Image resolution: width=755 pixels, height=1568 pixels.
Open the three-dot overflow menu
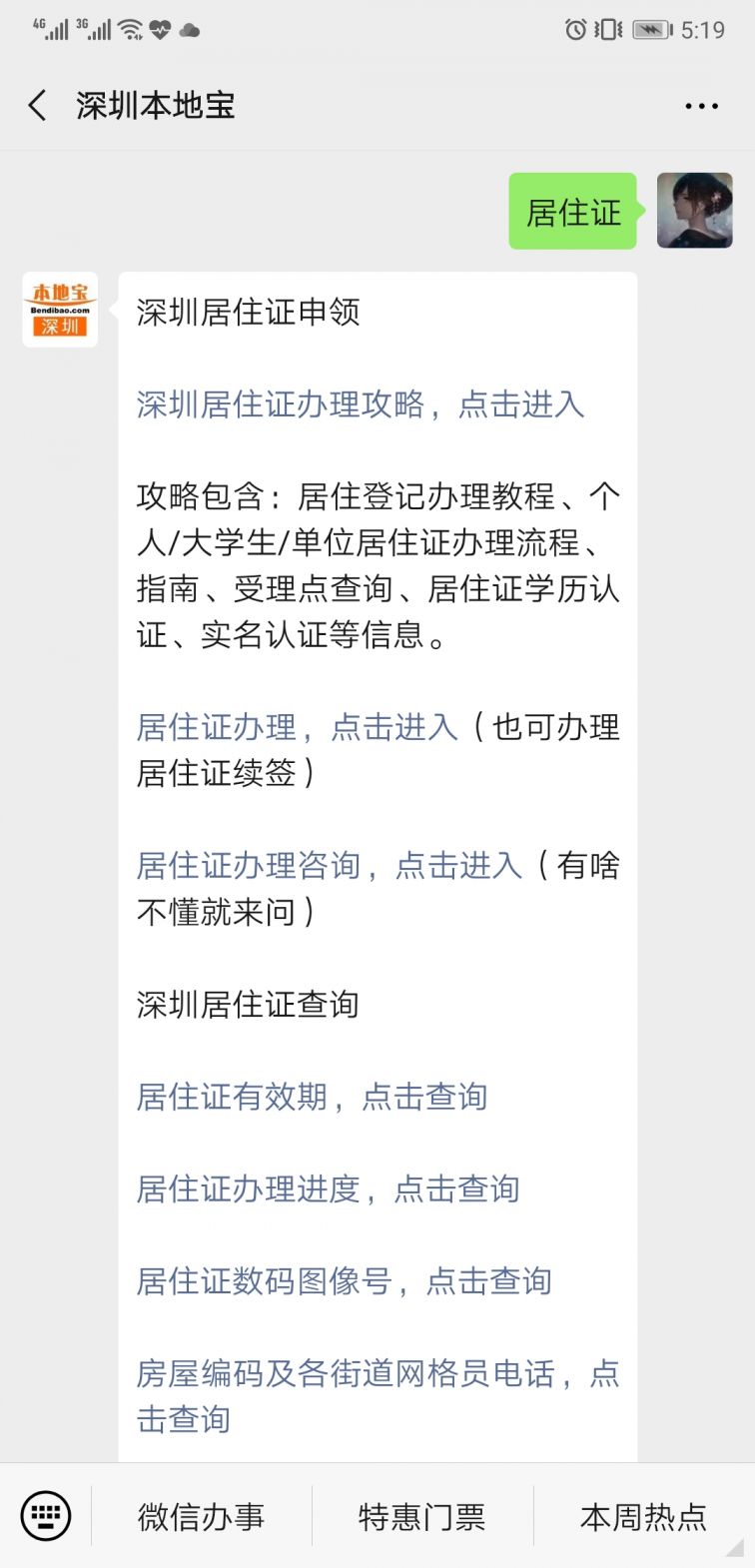[x=701, y=106]
